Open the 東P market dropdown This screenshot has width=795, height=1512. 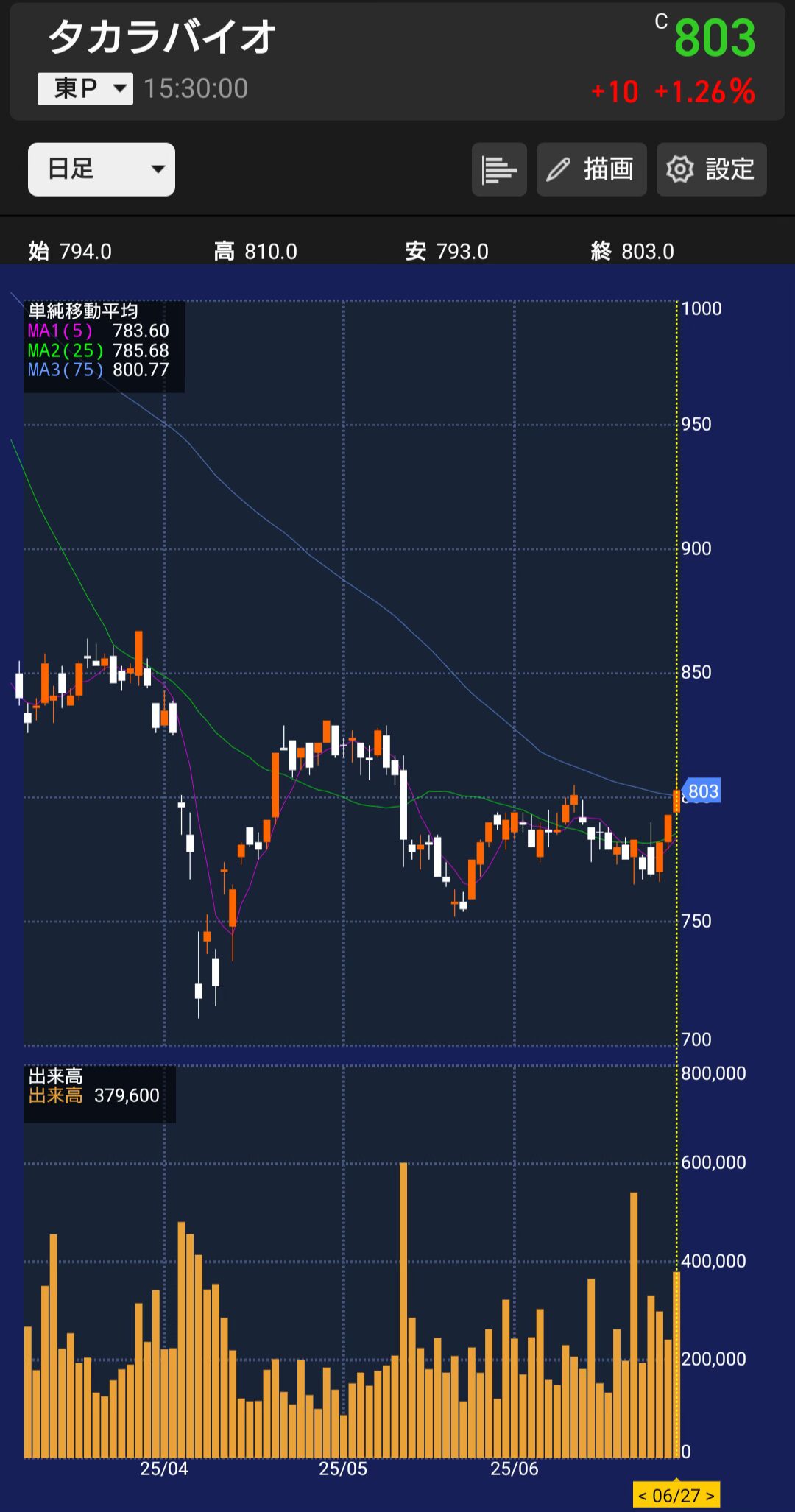[x=85, y=89]
